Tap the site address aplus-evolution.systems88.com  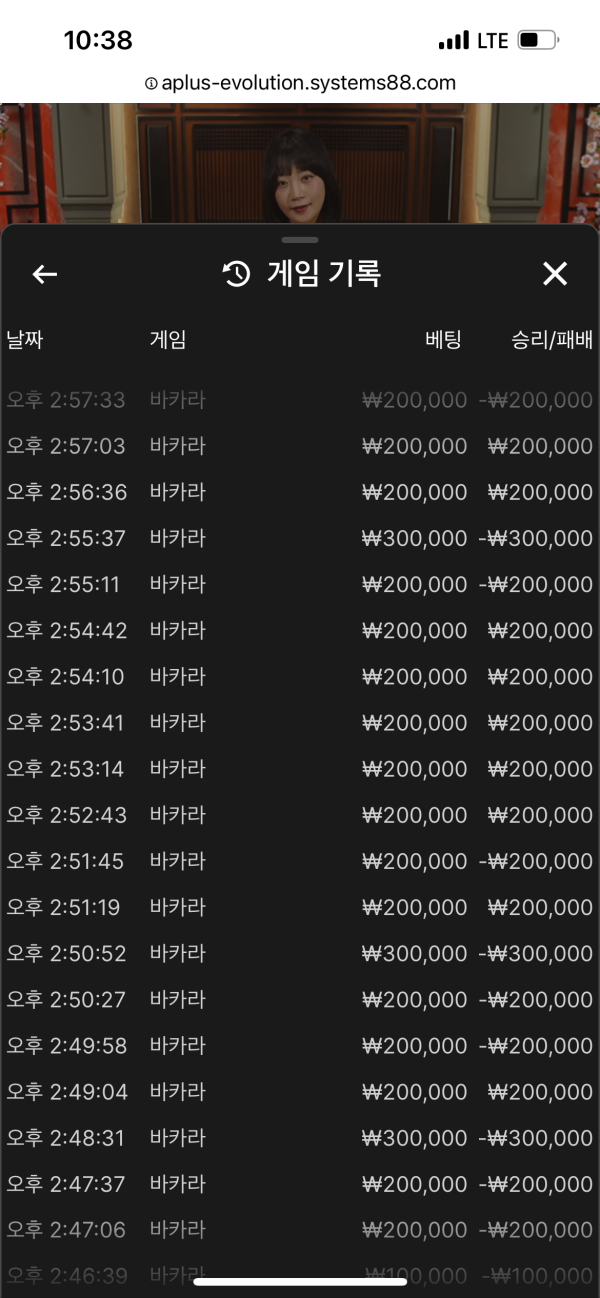[x=308, y=83]
